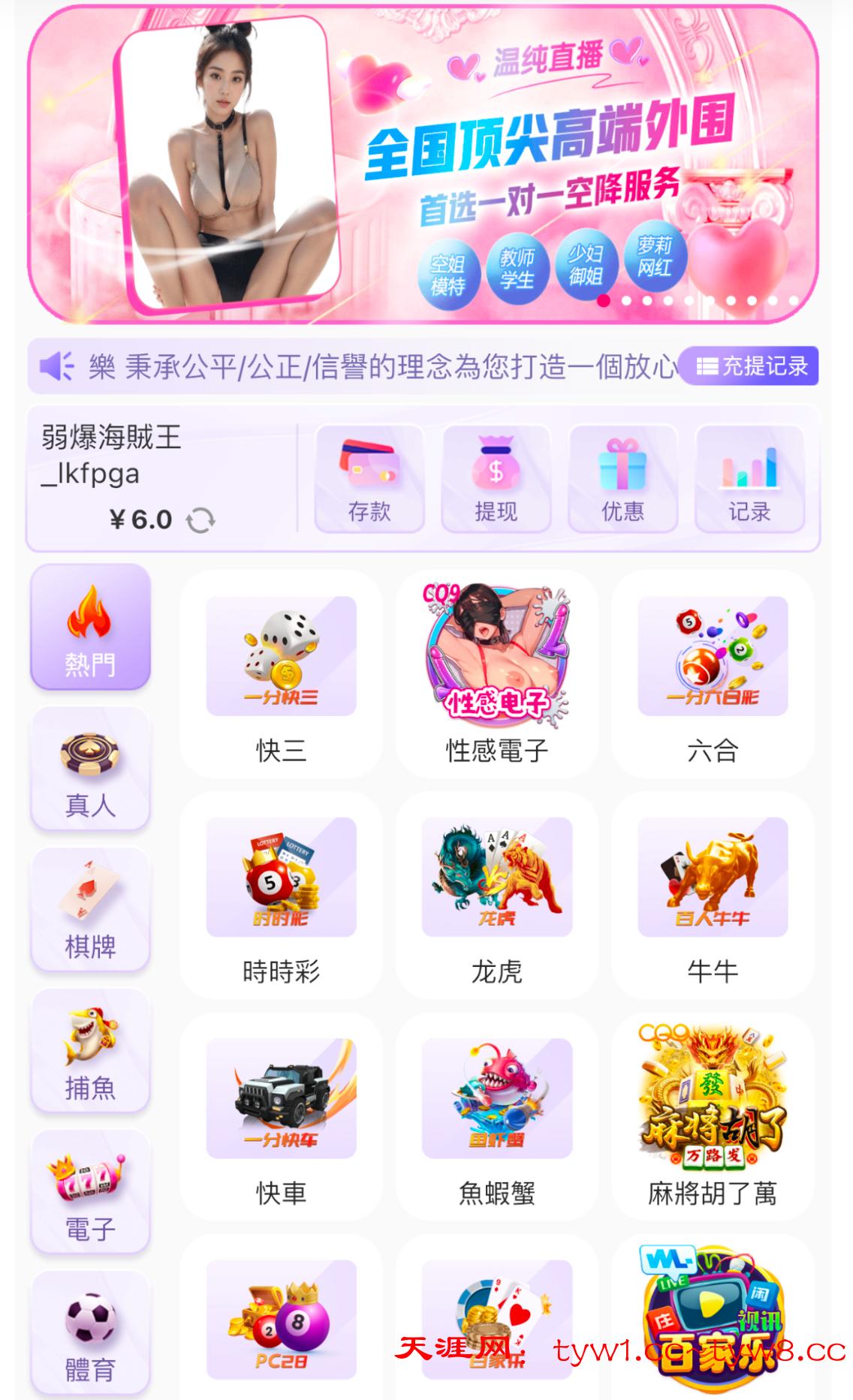
Task: Refresh the account balance
Action: tap(200, 519)
